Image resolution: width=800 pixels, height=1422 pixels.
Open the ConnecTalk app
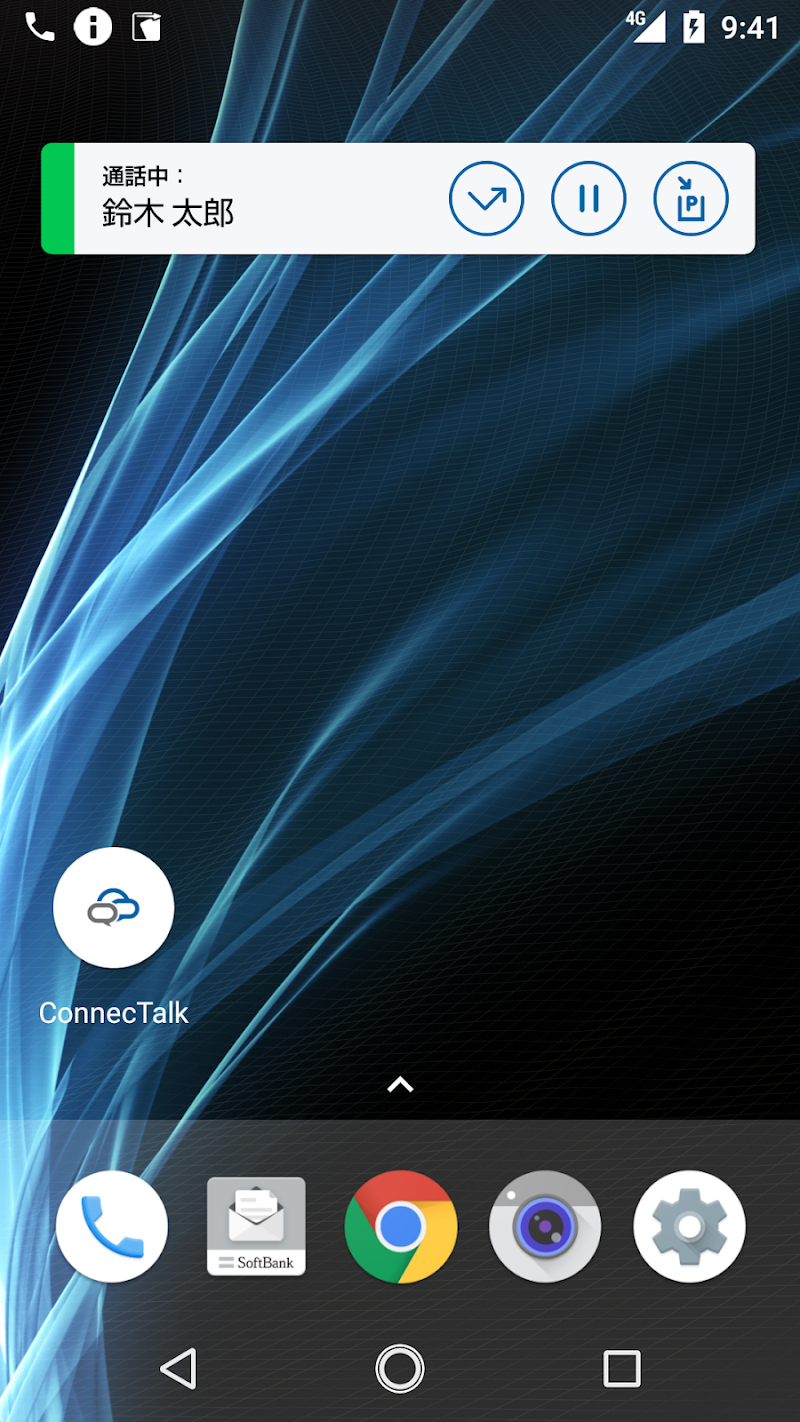click(x=113, y=908)
